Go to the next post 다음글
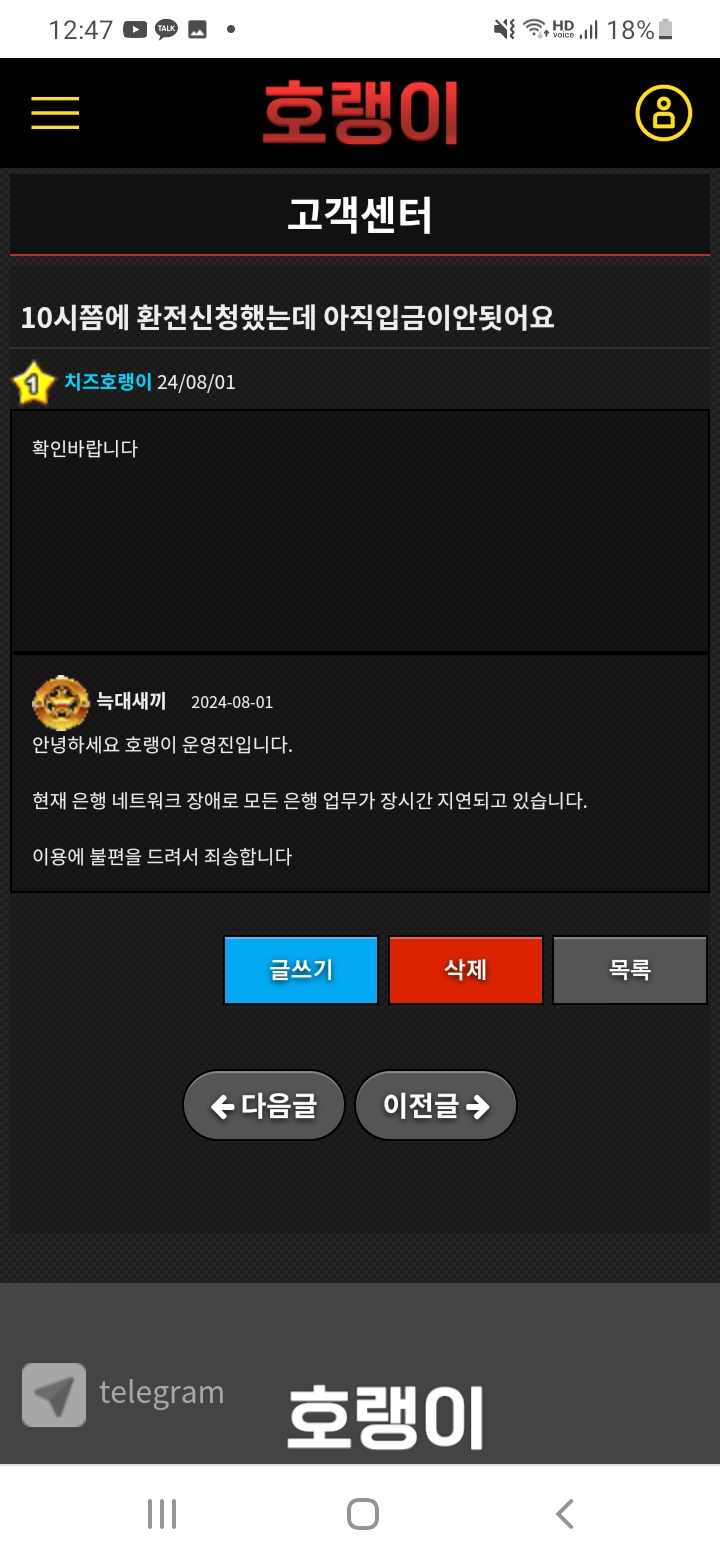The width and height of the screenshot is (720, 1560). tap(264, 1105)
